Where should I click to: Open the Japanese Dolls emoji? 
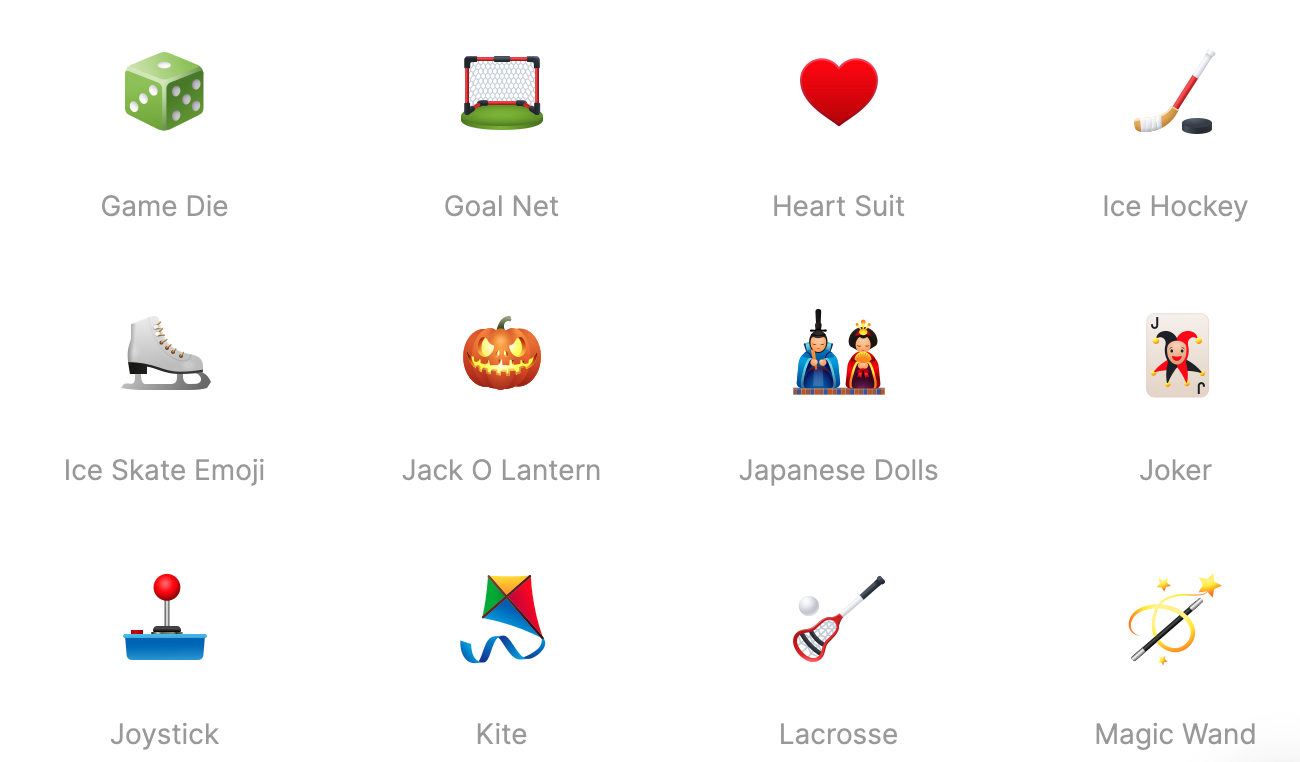[x=838, y=355]
